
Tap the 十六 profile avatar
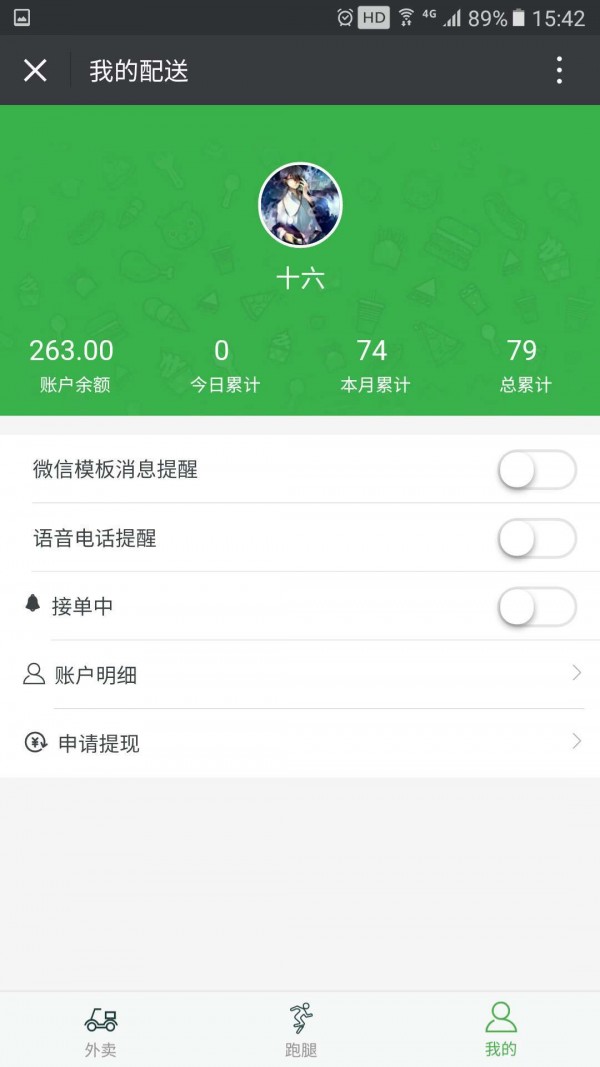pyautogui.click(x=300, y=205)
